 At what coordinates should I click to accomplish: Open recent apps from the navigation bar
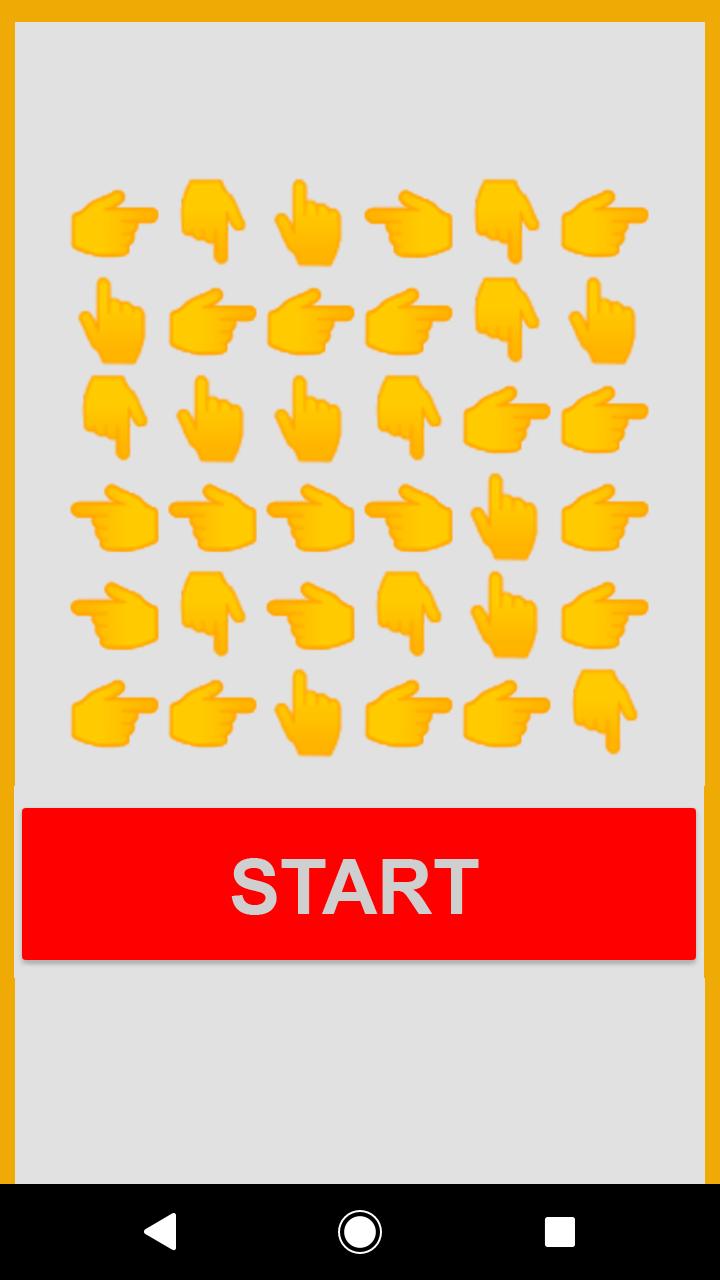(559, 1231)
